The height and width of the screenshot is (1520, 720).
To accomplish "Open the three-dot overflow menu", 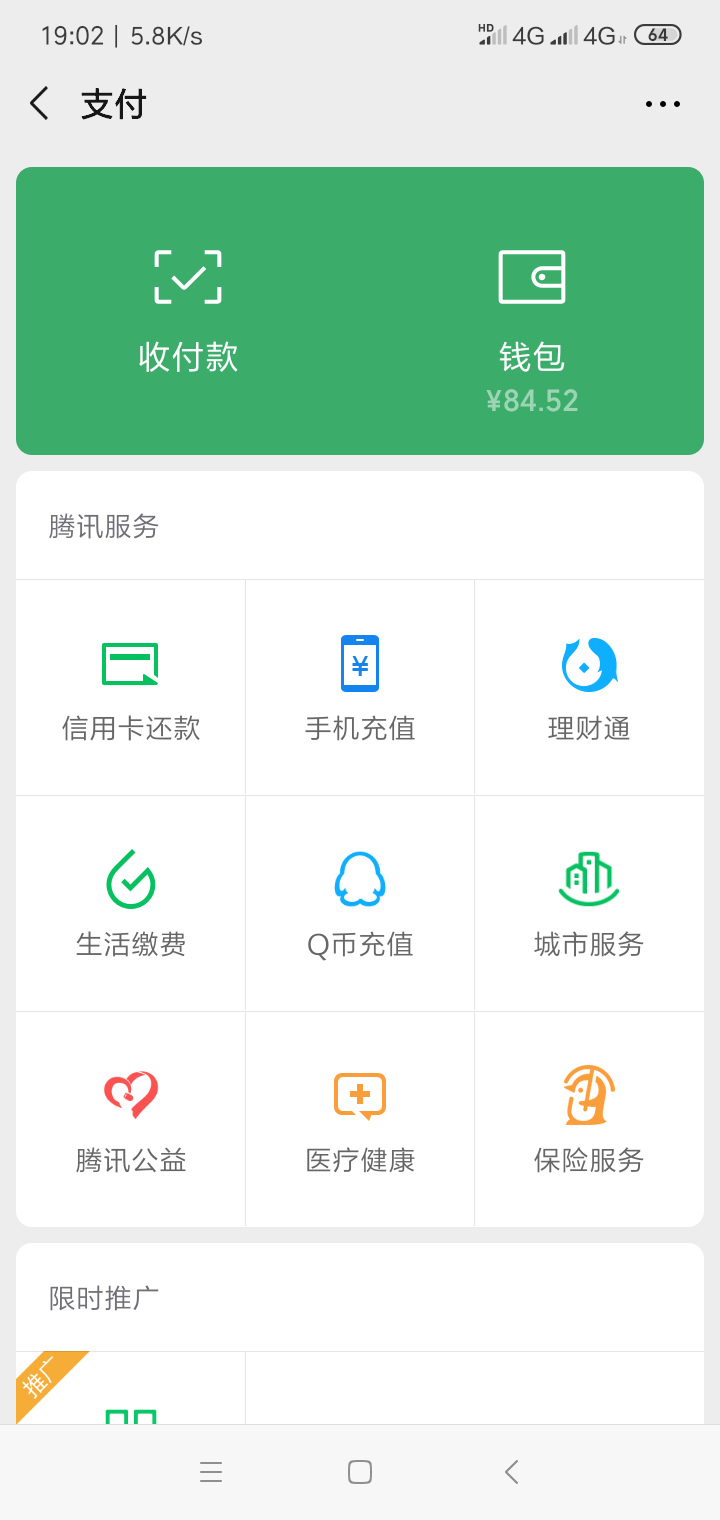I will pyautogui.click(x=663, y=104).
